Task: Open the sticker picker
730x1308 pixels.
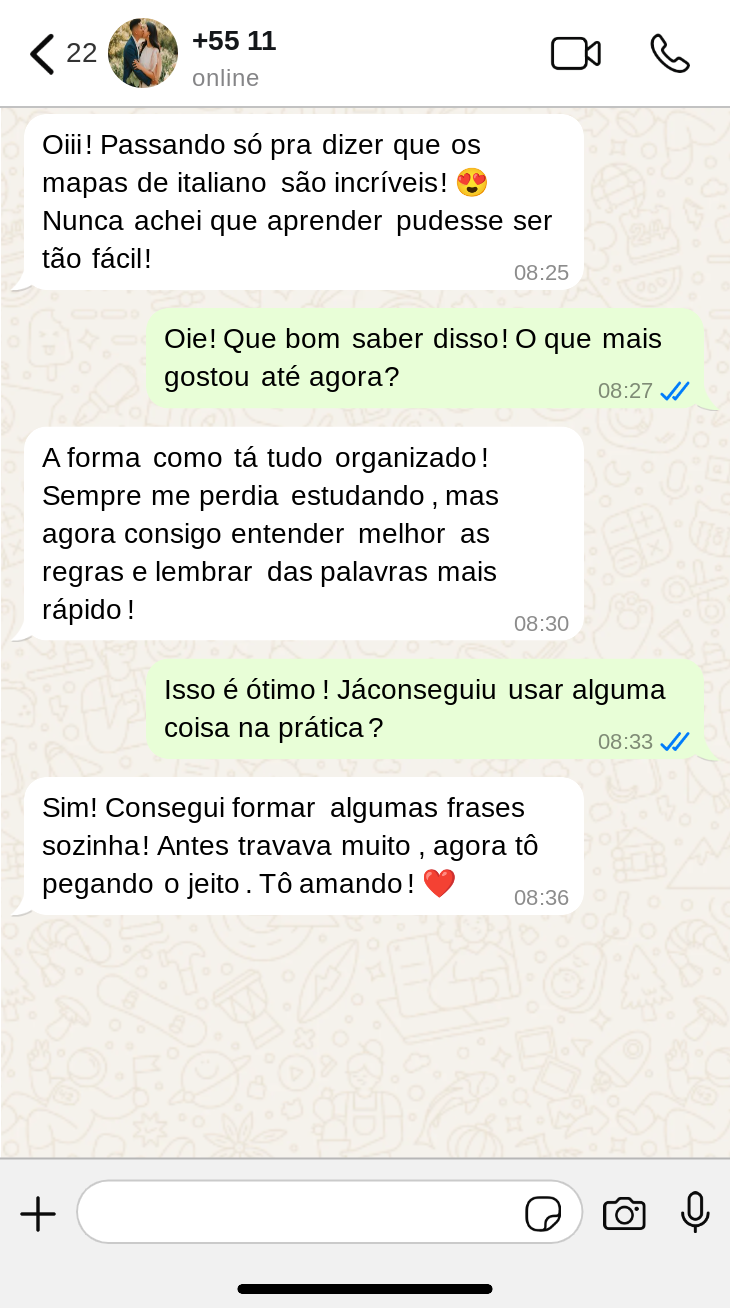Action: 543,1214
